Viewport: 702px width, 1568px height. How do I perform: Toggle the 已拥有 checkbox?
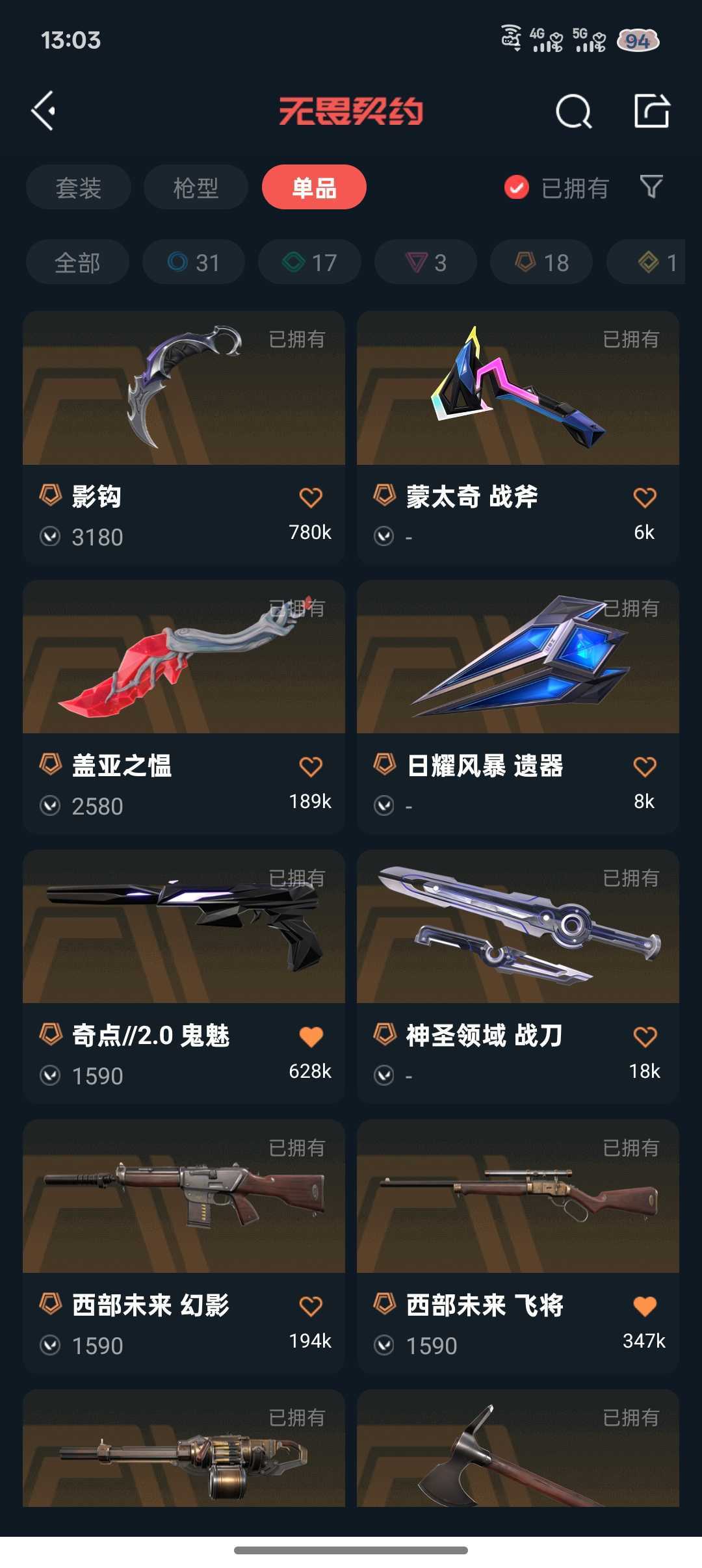coord(517,188)
